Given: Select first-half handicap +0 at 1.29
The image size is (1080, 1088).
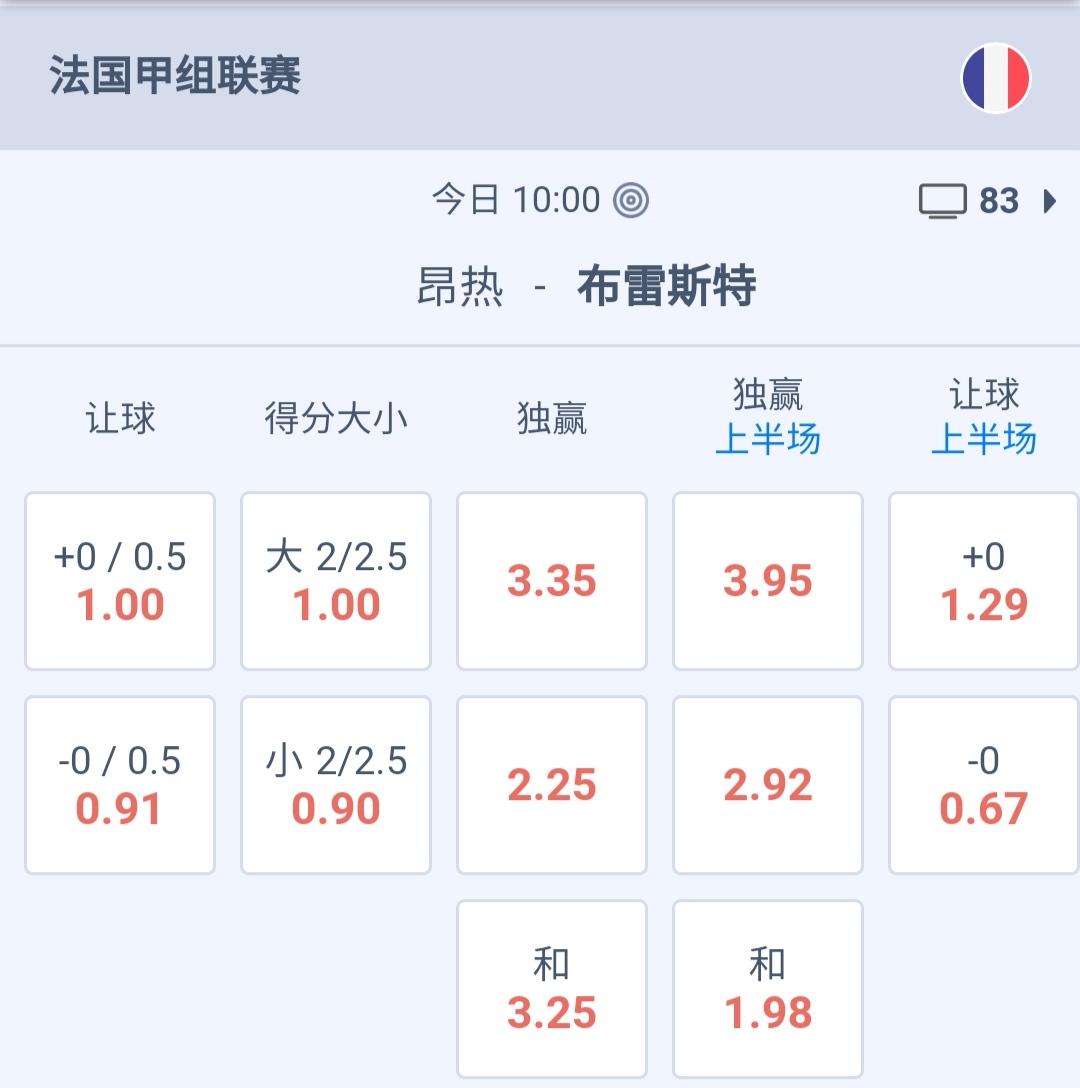Looking at the screenshot, I should pyautogui.click(x=984, y=581).
